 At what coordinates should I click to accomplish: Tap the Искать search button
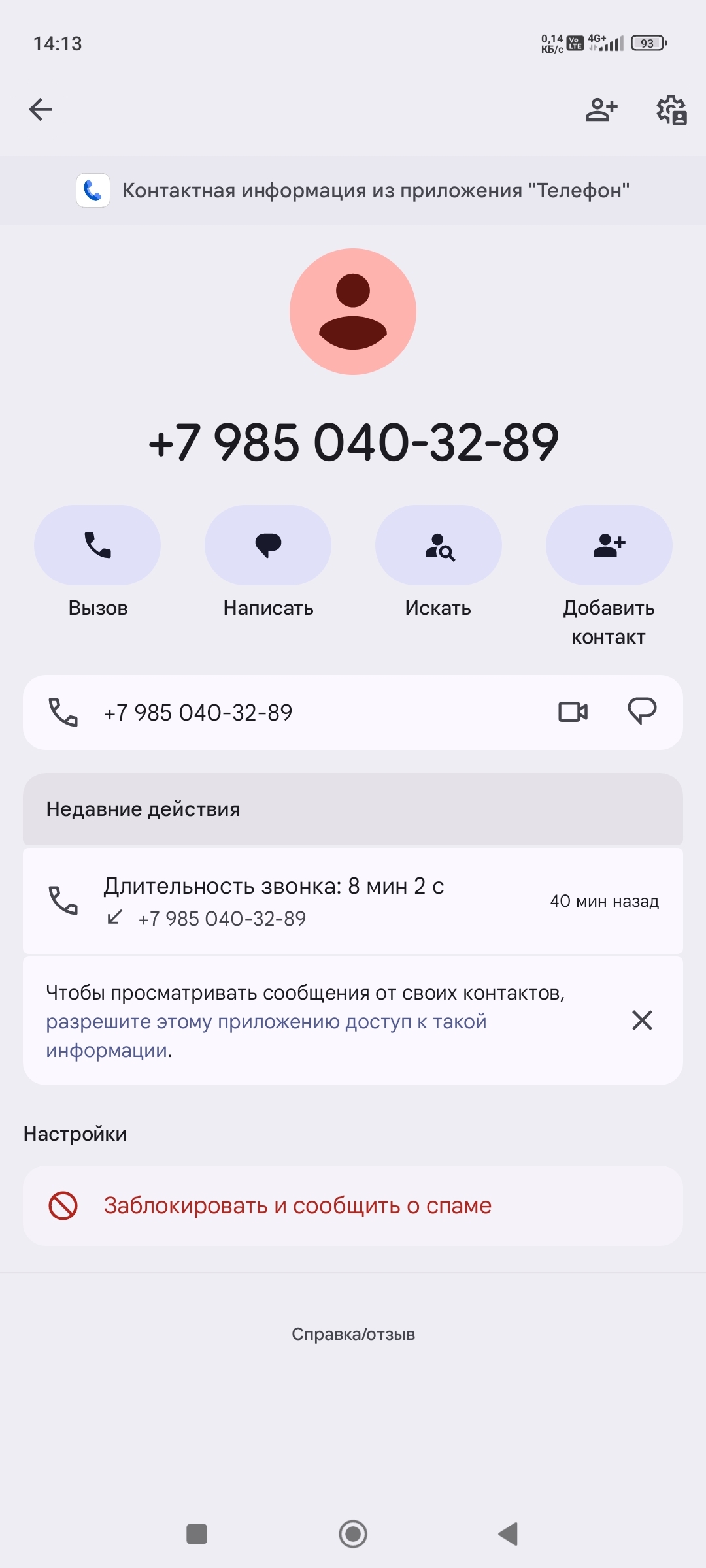(x=439, y=545)
